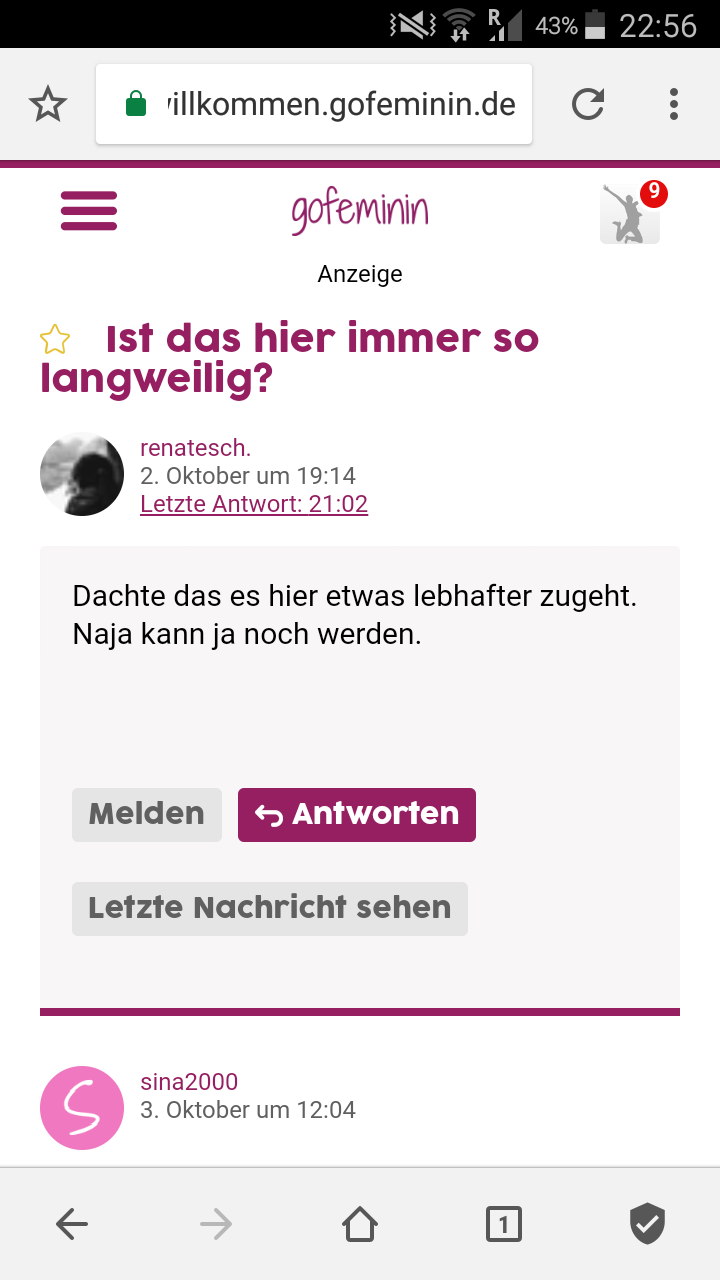The height and width of the screenshot is (1280, 720).
Task: Open renatesch. user profile
Action: pyautogui.click(x=195, y=447)
